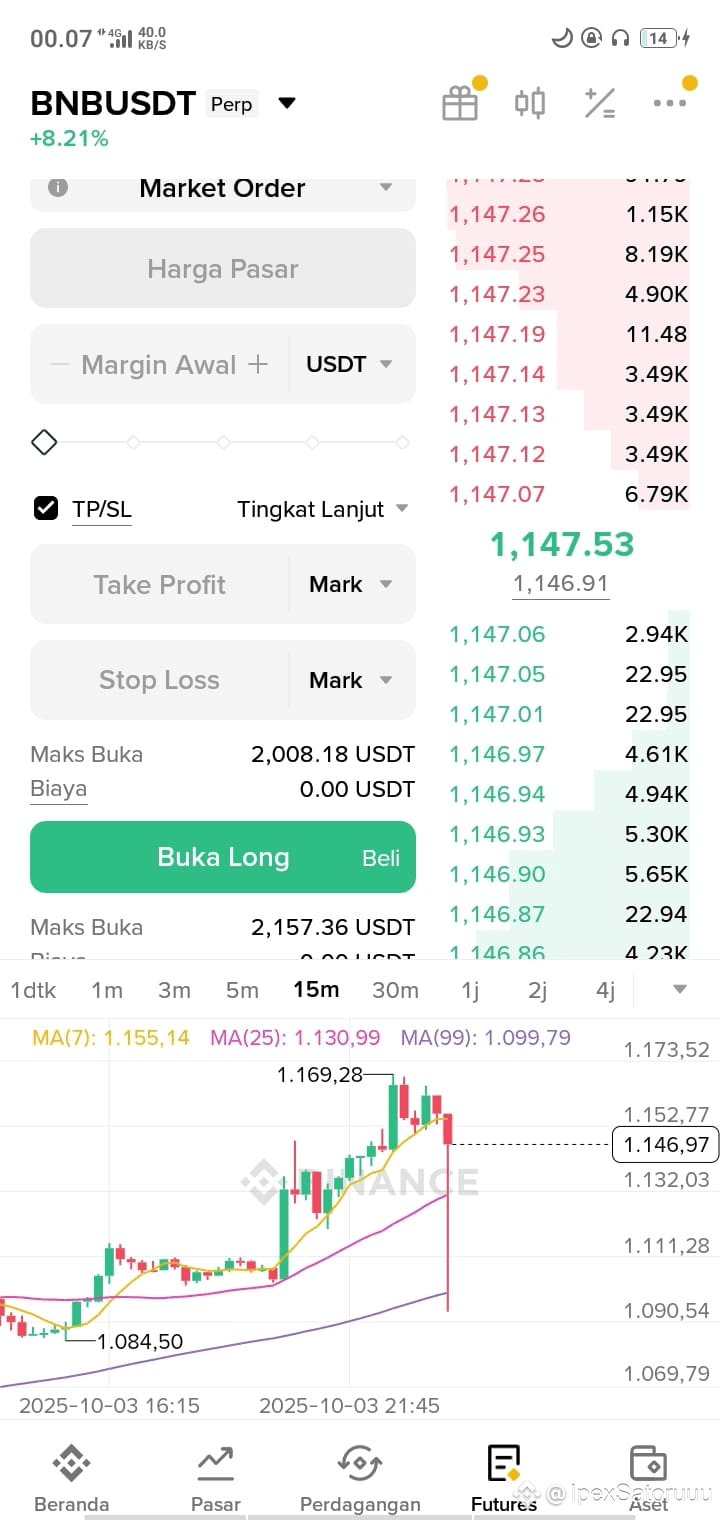Expand the BNBUSDT pair selector arrow
The height and width of the screenshot is (1520, 720).
(x=287, y=103)
